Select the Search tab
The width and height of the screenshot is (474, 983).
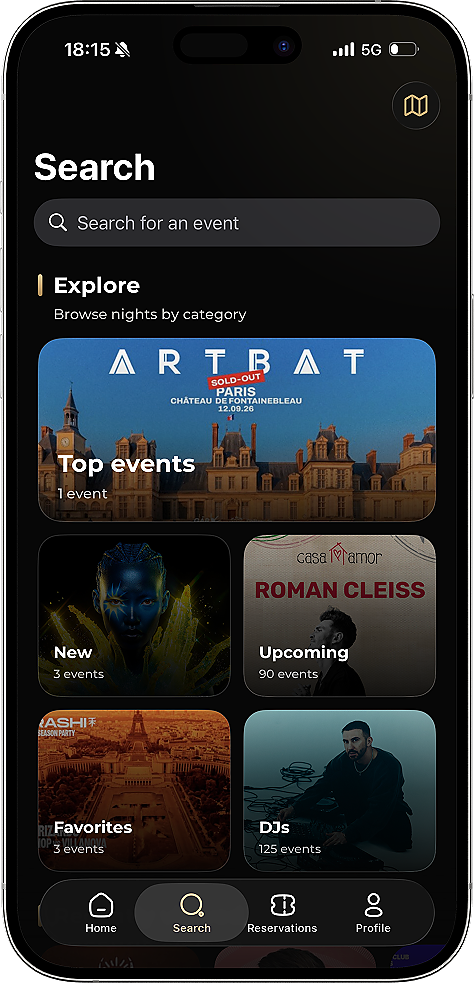(x=192, y=913)
